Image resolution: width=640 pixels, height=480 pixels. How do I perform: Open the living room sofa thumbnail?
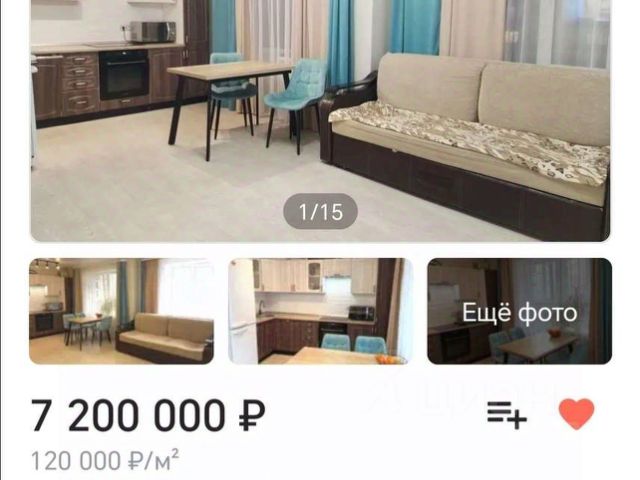[x=121, y=311]
